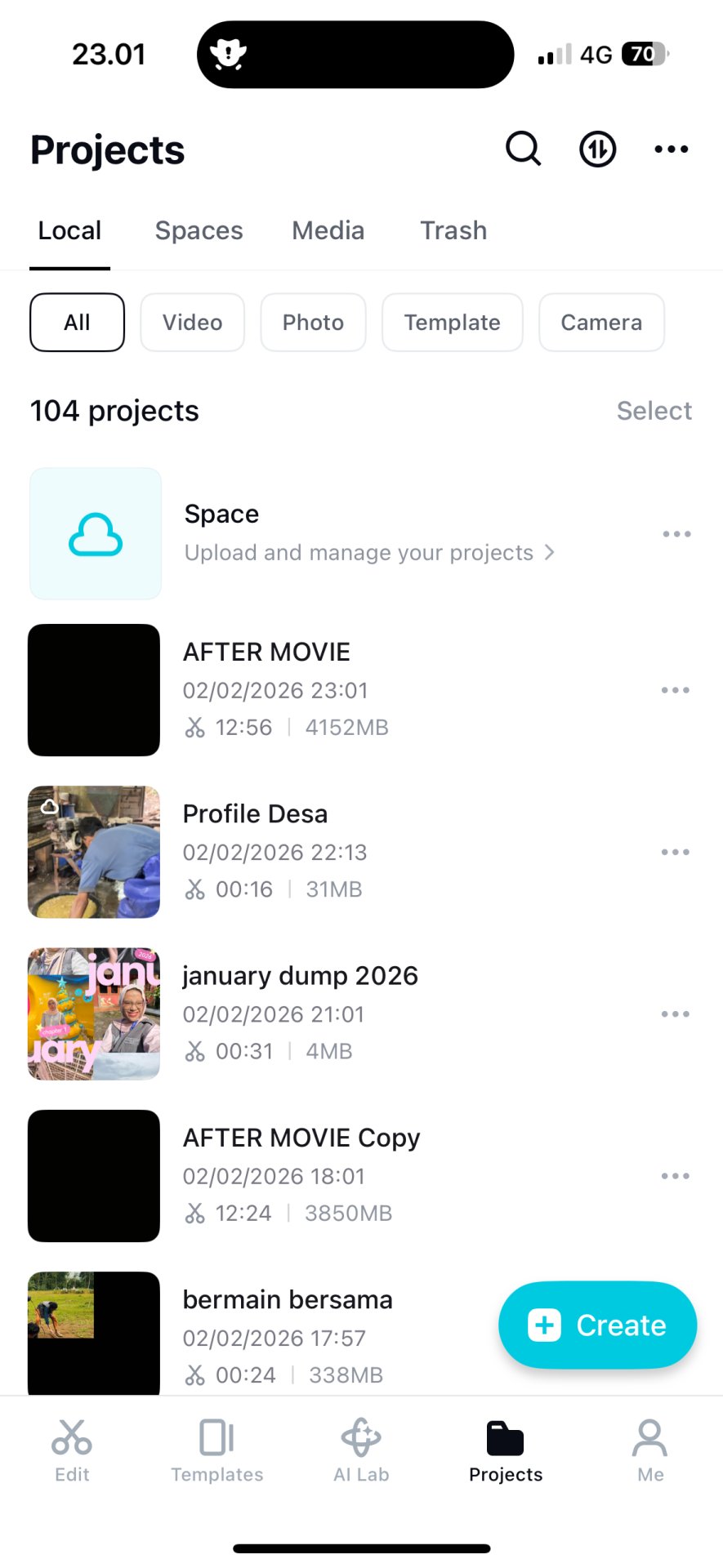
Task: Show only Template projects
Action: (x=452, y=323)
